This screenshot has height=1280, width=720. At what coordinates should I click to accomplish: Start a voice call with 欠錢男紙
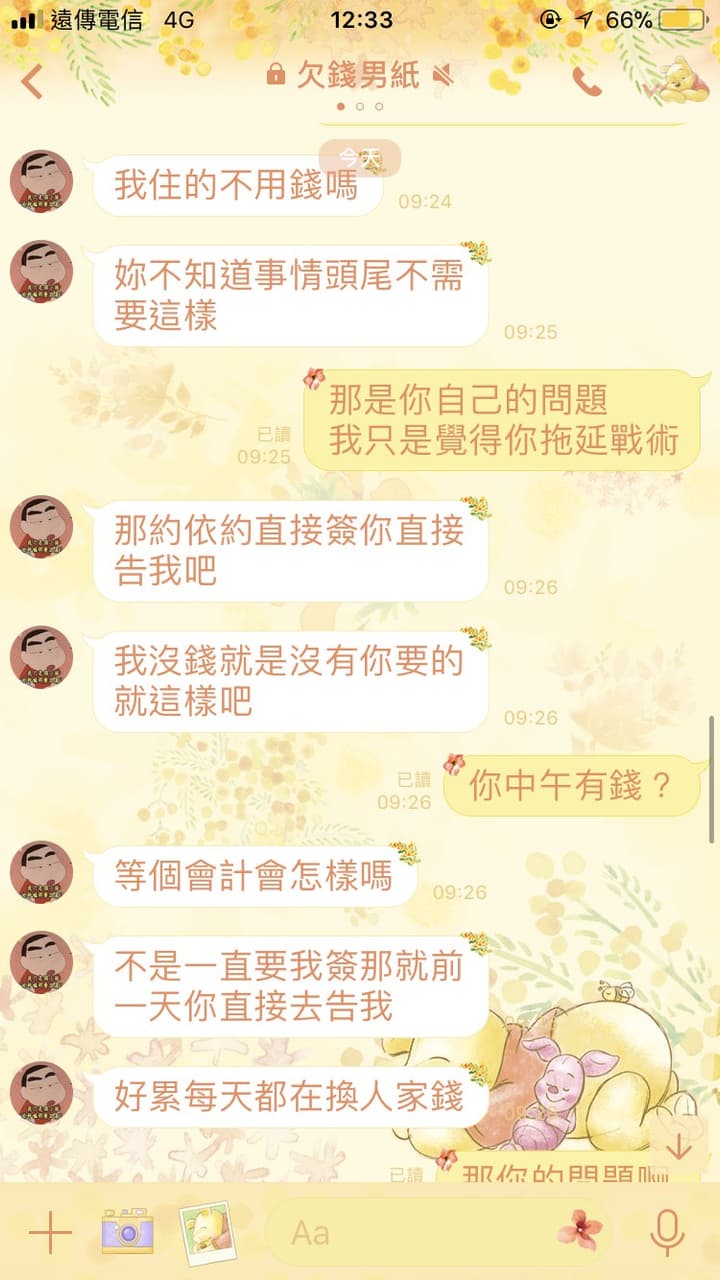[x=587, y=82]
